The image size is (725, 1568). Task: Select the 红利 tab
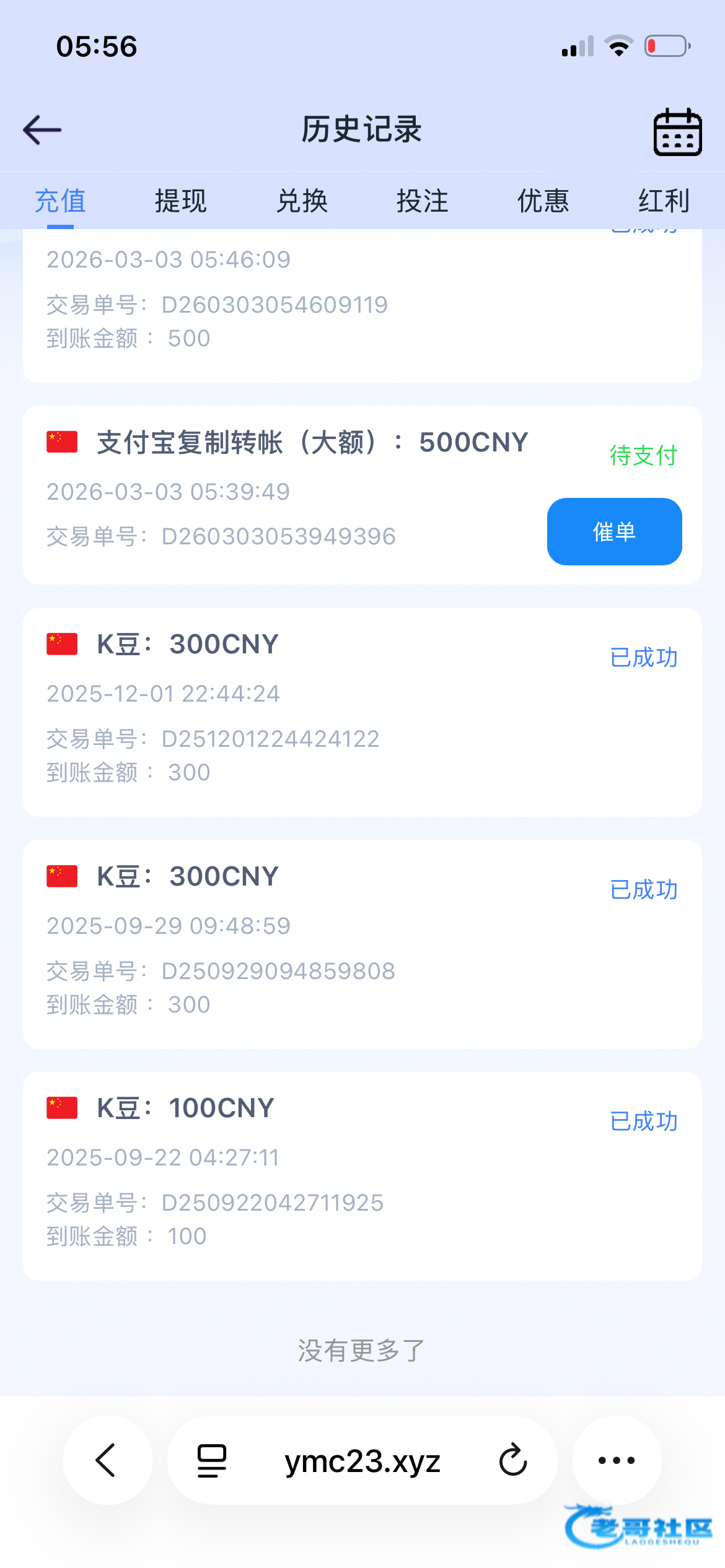tap(663, 201)
